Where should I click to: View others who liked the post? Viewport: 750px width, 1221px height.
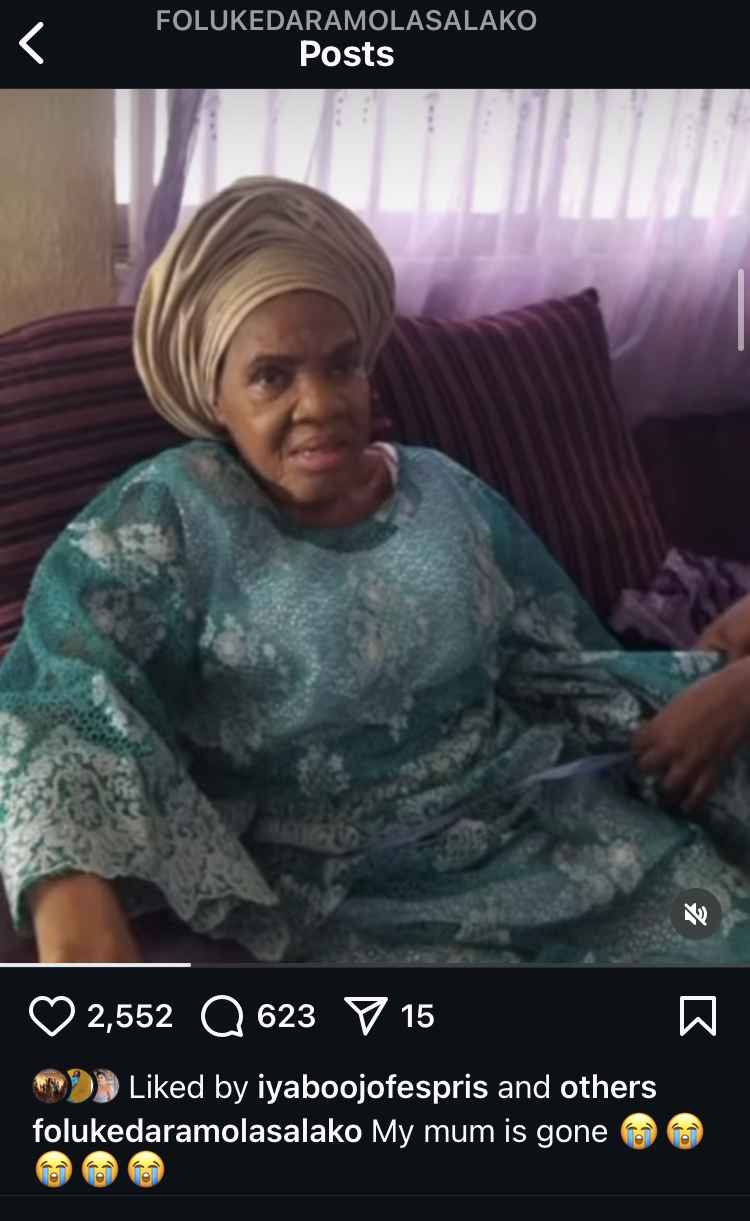(608, 1087)
